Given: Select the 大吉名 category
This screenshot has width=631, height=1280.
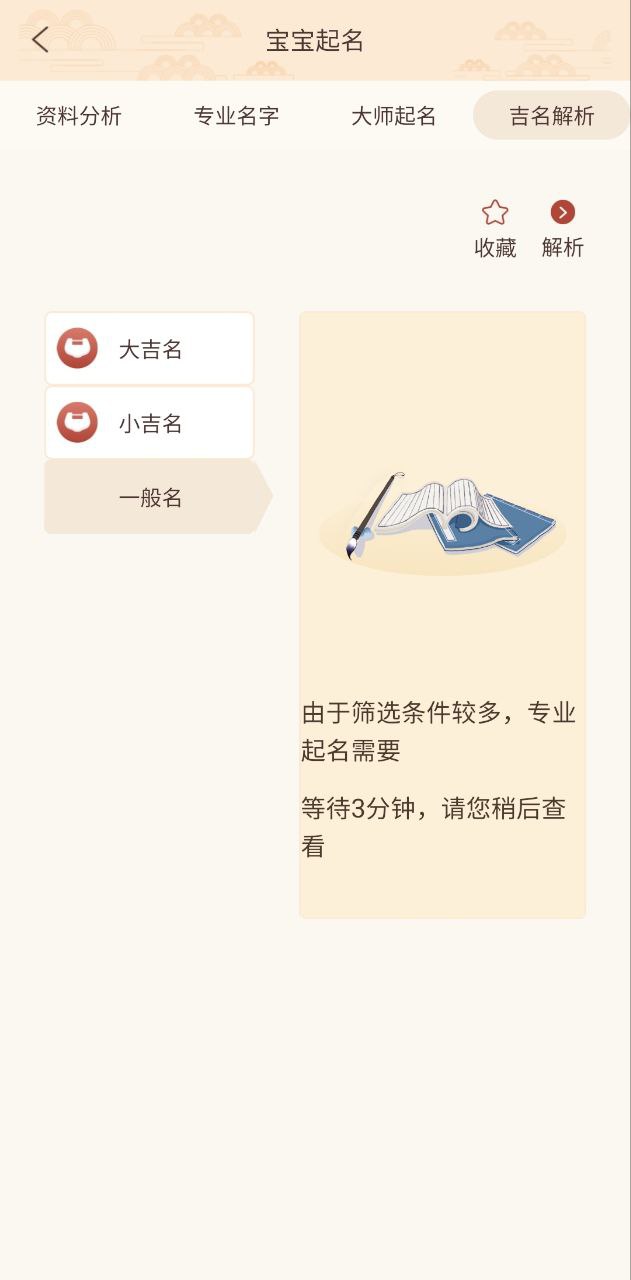Looking at the screenshot, I should (150, 349).
